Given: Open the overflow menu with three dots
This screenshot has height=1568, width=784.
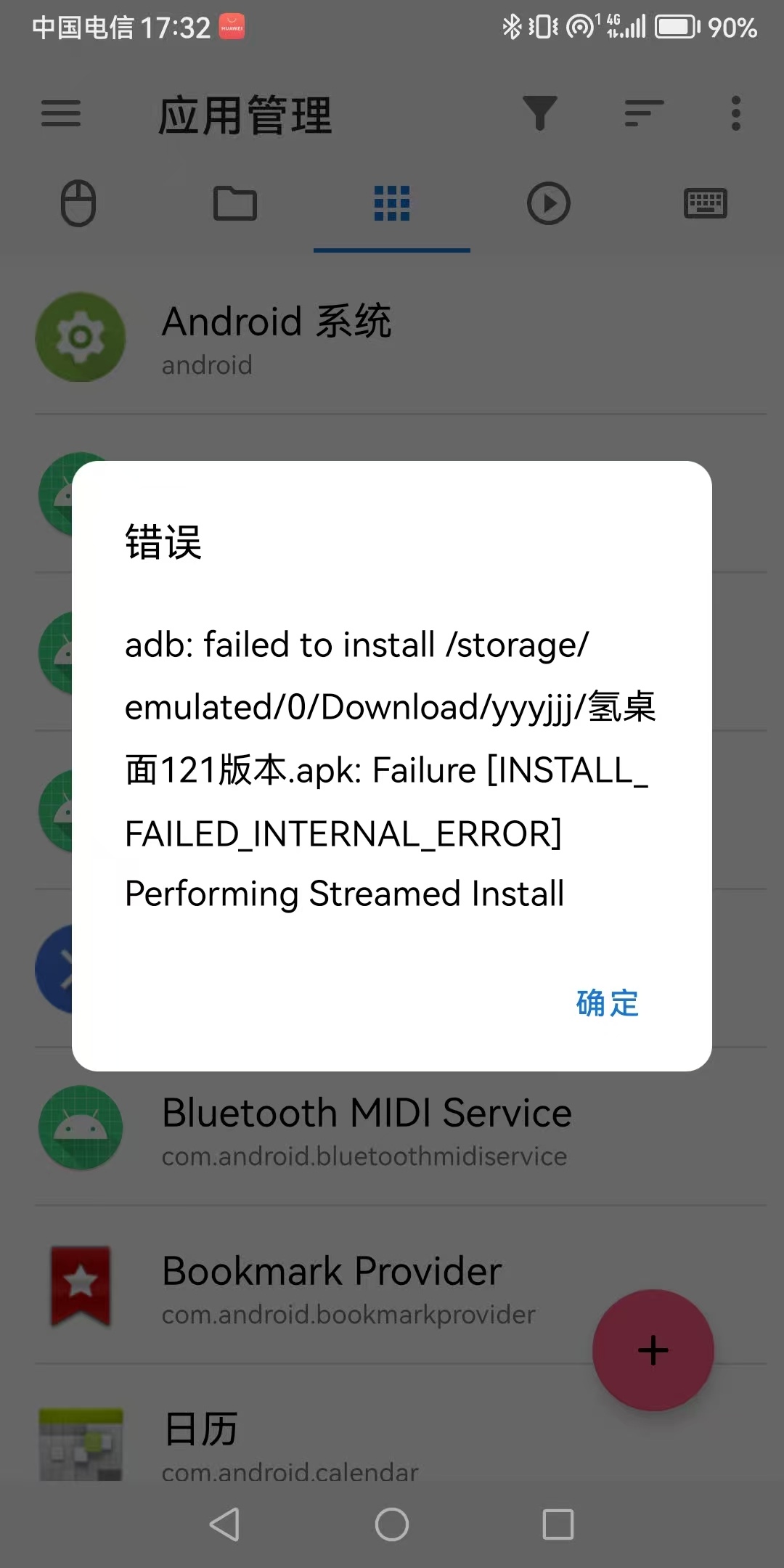Looking at the screenshot, I should point(736,113).
